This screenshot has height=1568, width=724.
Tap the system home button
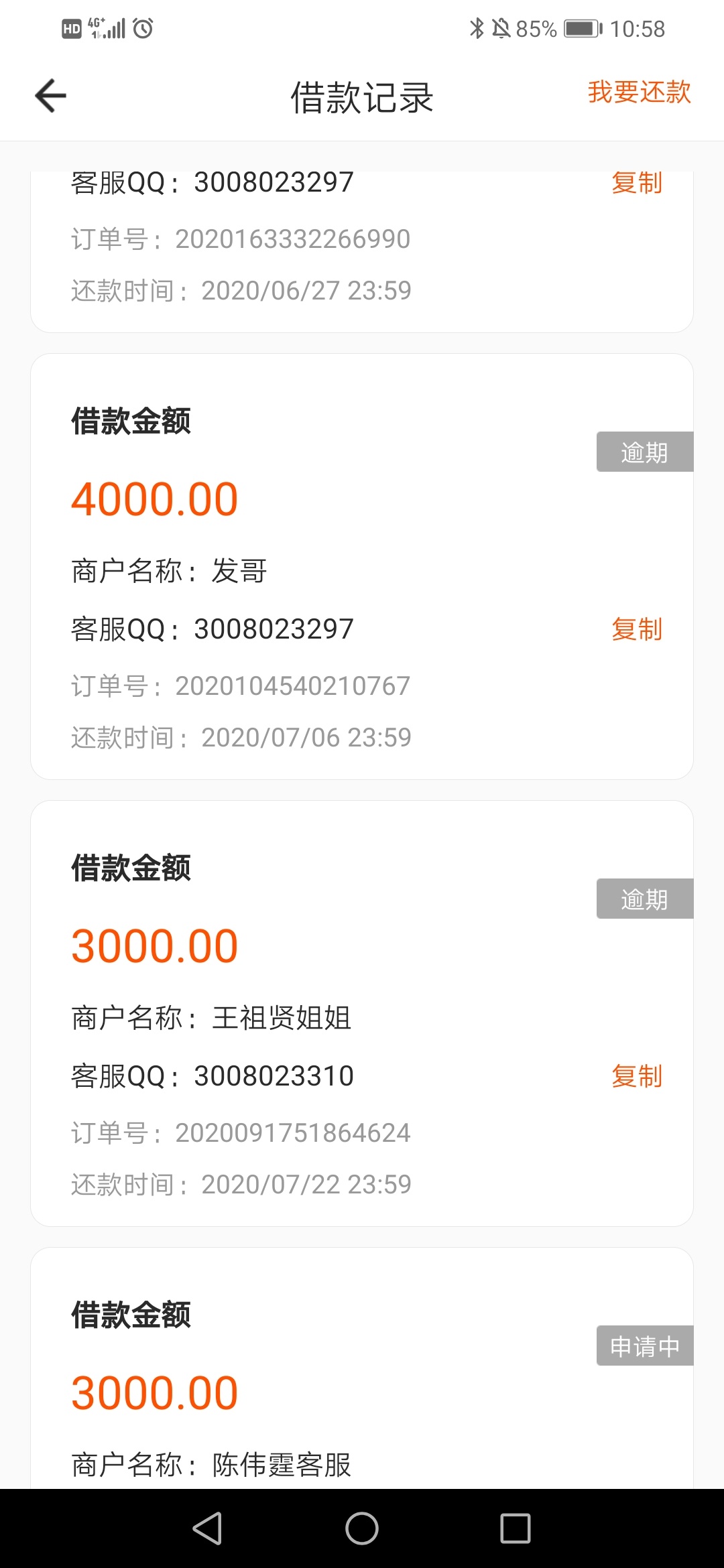362,1528
